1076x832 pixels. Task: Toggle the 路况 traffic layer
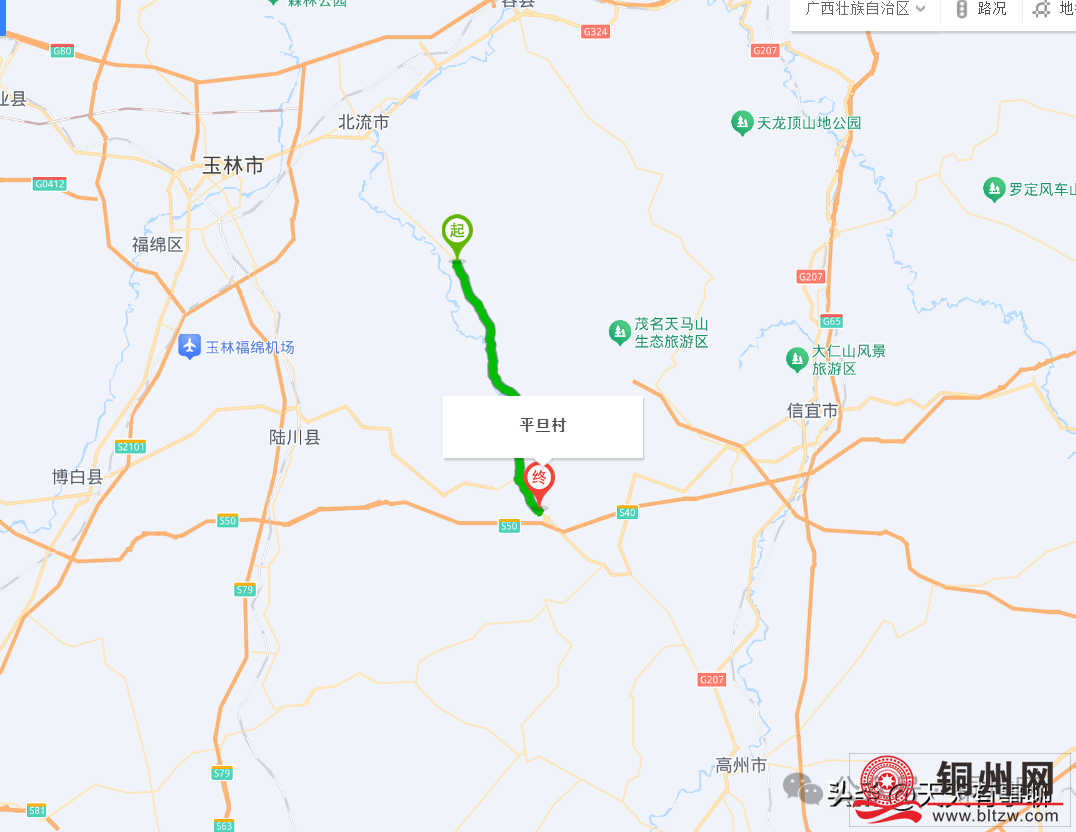pyautogui.click(x=980, y=10)
